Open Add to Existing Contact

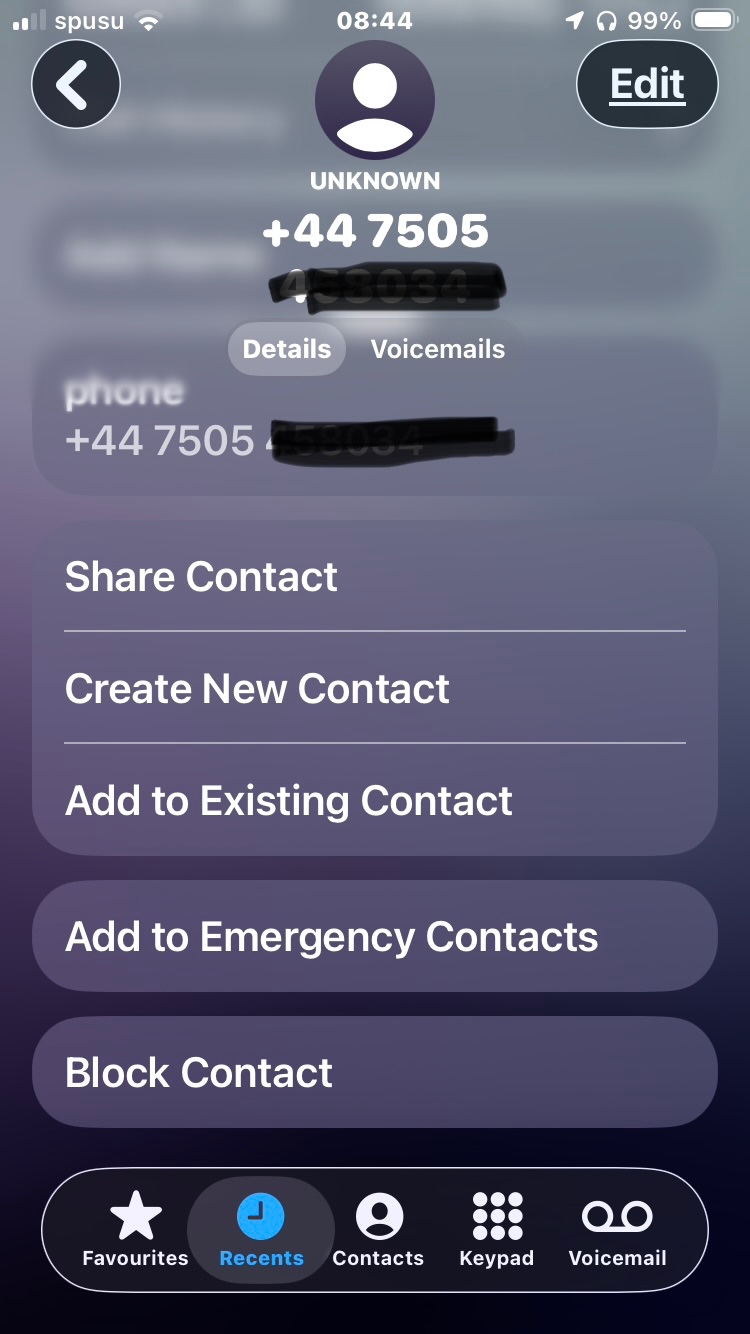coord(375,800)
